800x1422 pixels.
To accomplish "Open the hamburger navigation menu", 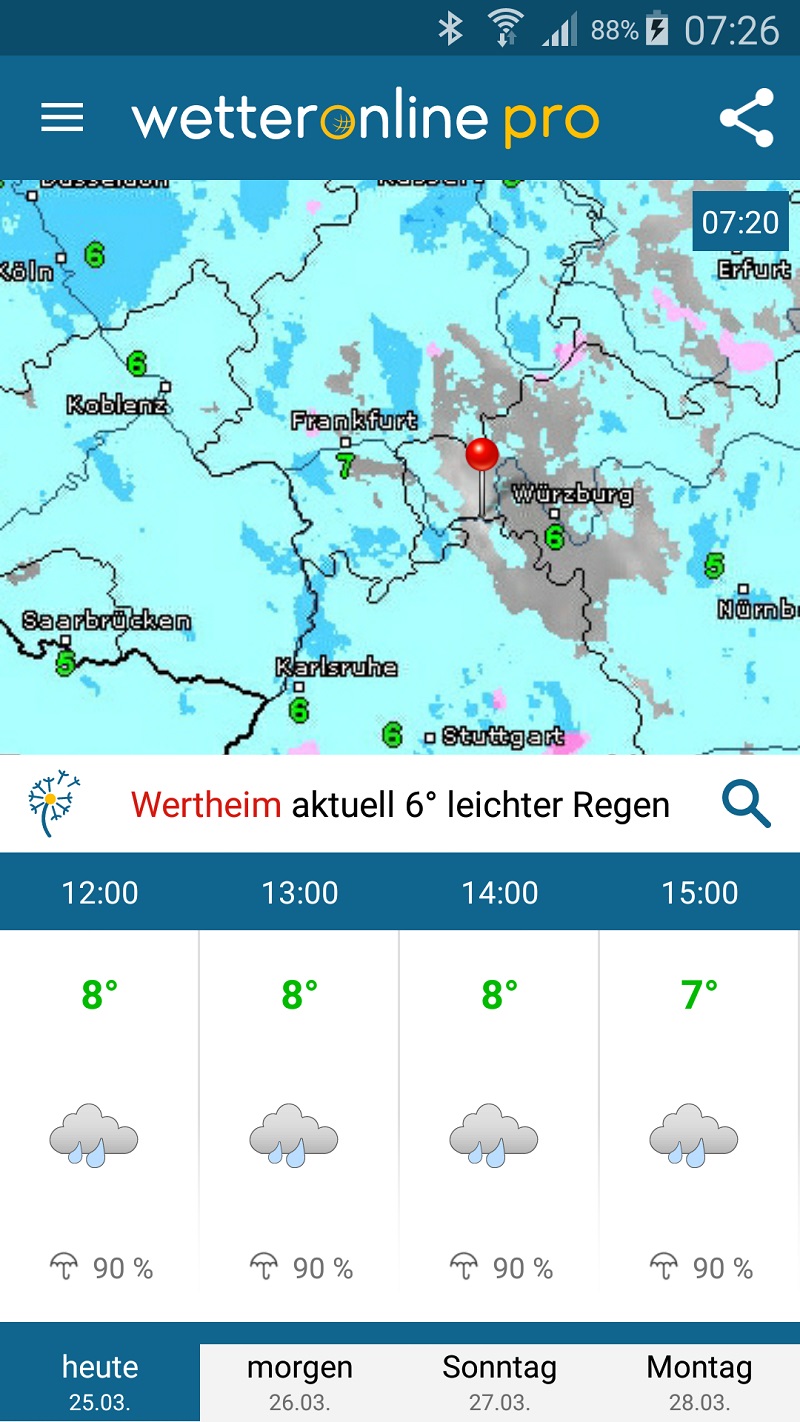I will 62,118.
